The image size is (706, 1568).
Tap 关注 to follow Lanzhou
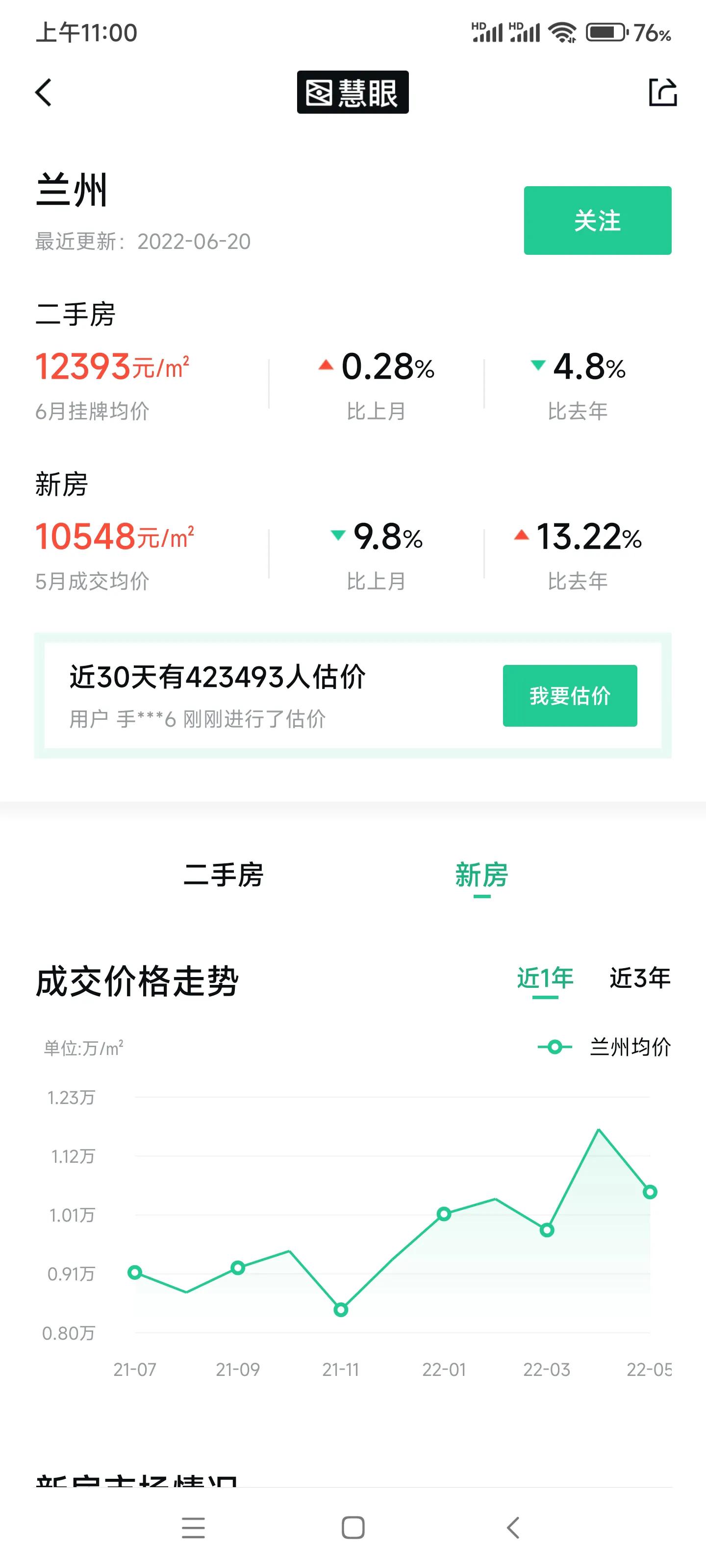[x=597, y=220]
